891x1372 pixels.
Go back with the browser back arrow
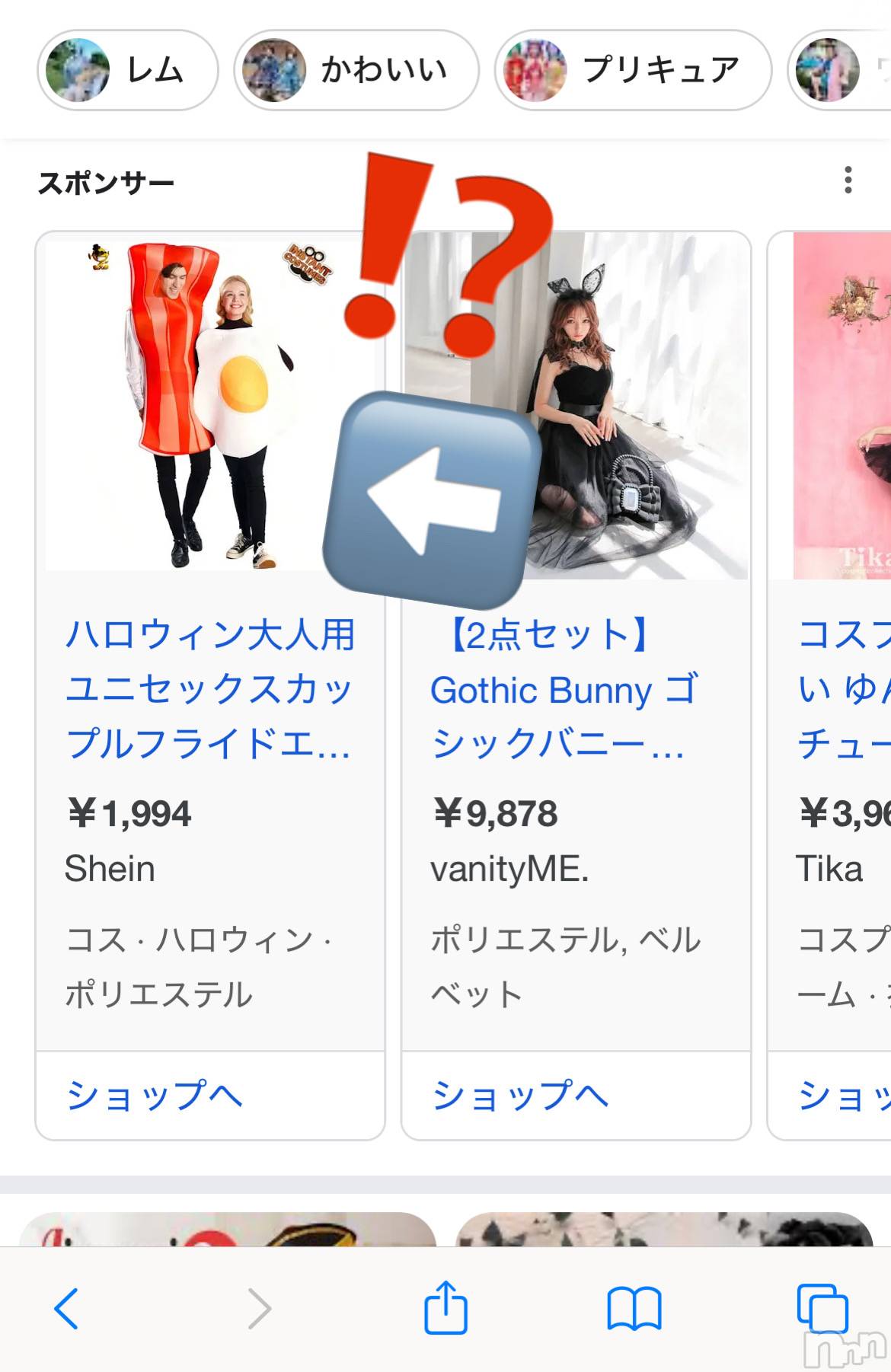67,1309
